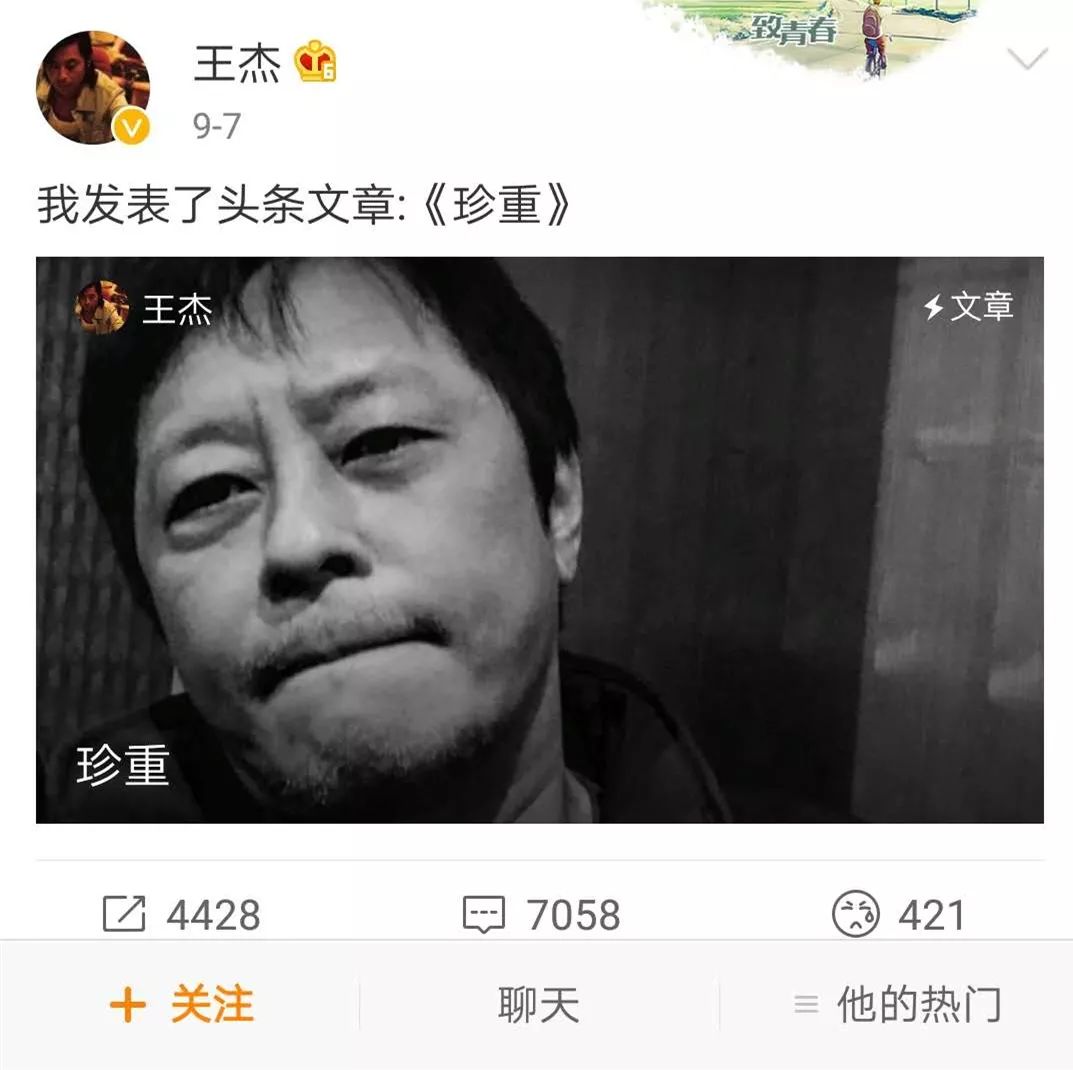1073x1070 pixels.
Task: Open 王杰's profile avatar
Action: click(93, 88)
